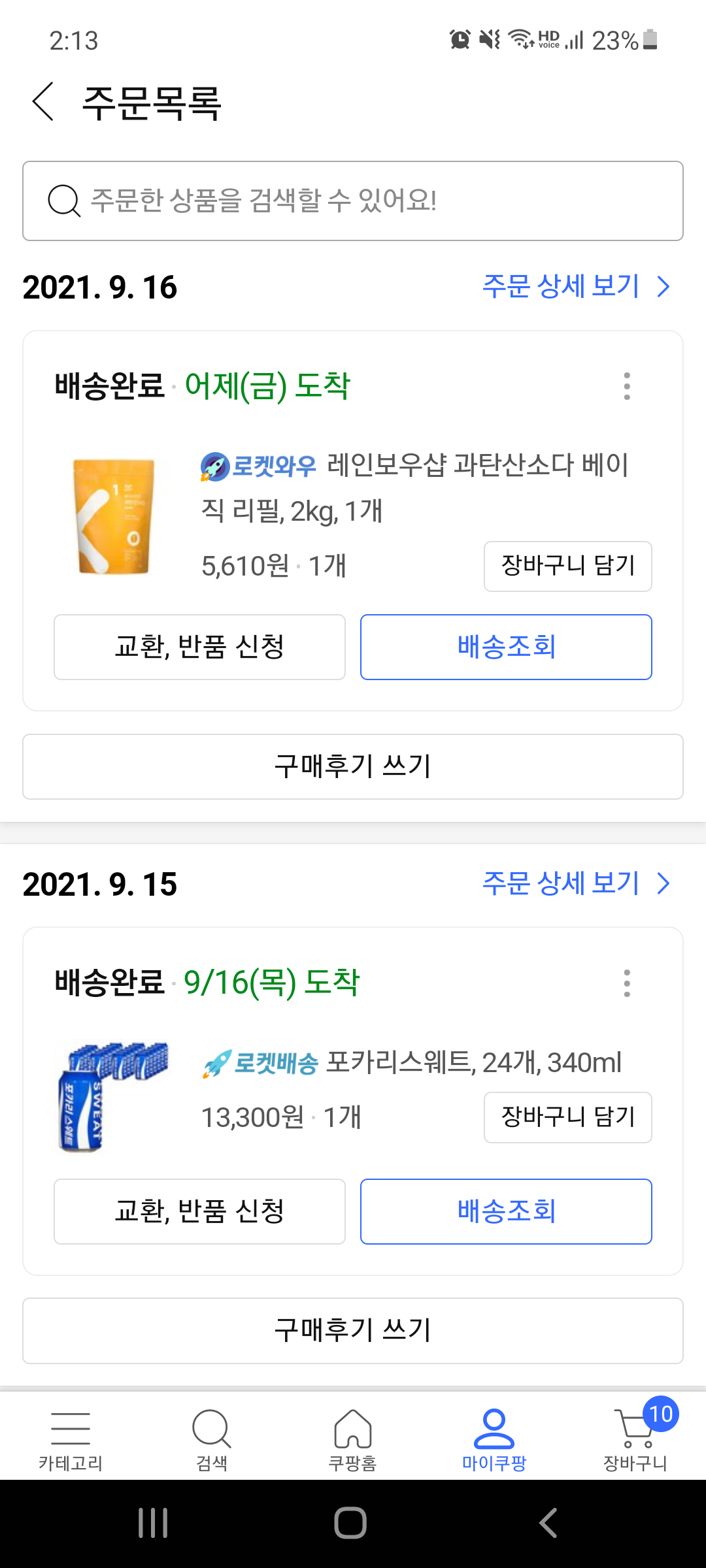Request 교환, 반품 for the 포카리스웨트 order

point(199,1211)
